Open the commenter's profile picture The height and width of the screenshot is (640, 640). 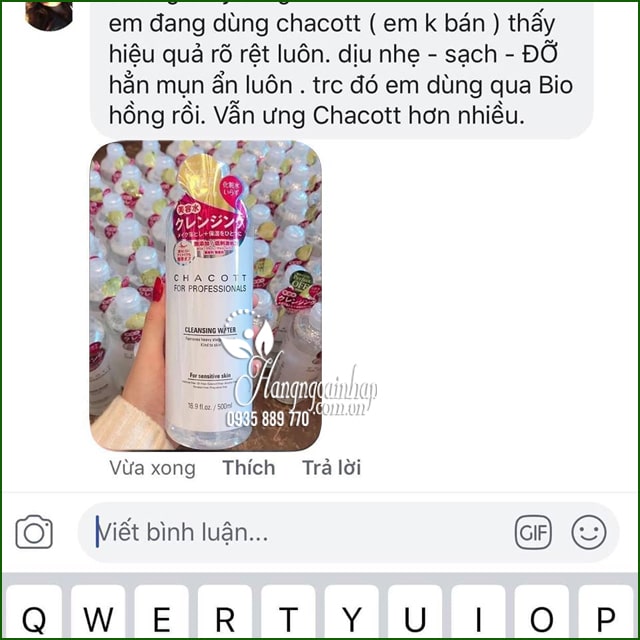pos(48,12)
